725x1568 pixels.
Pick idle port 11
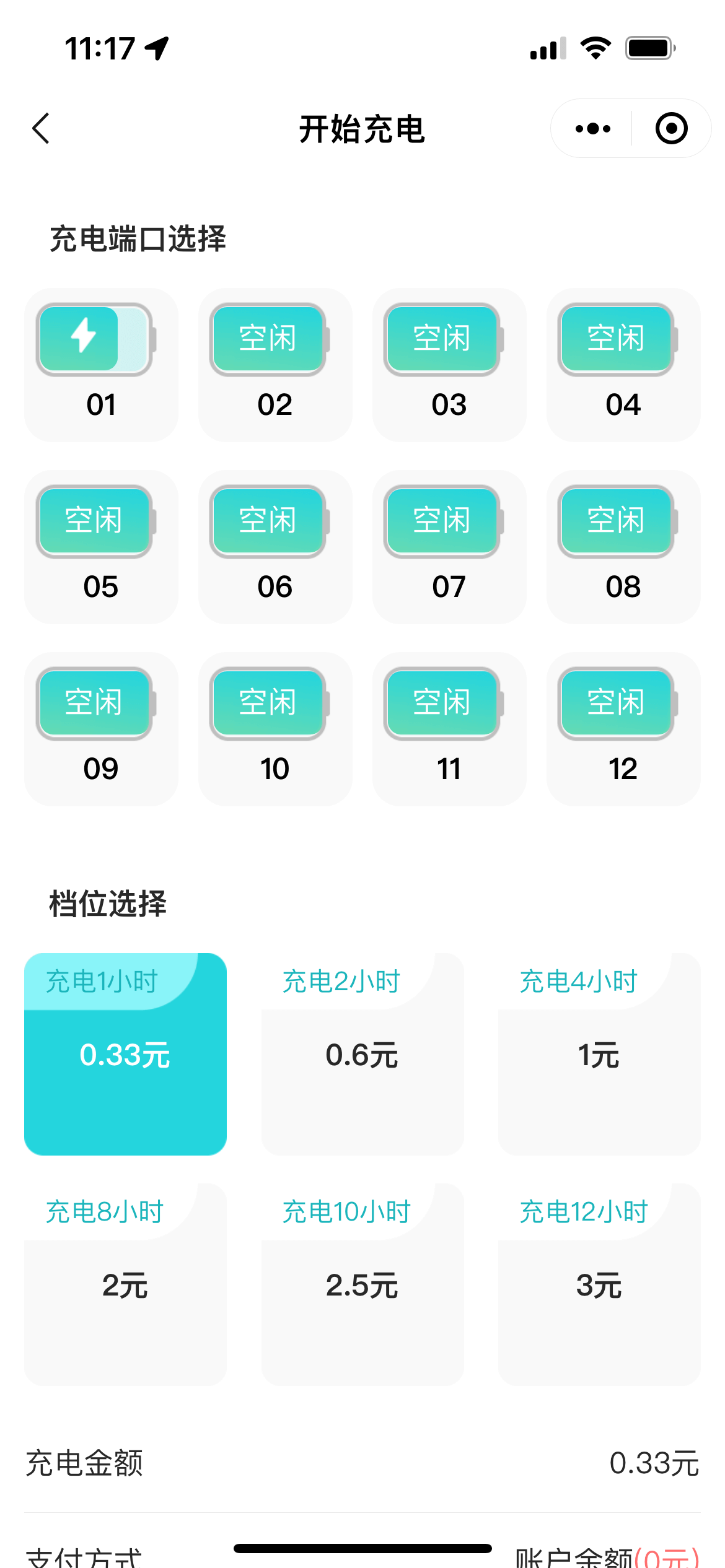point(449,729)
